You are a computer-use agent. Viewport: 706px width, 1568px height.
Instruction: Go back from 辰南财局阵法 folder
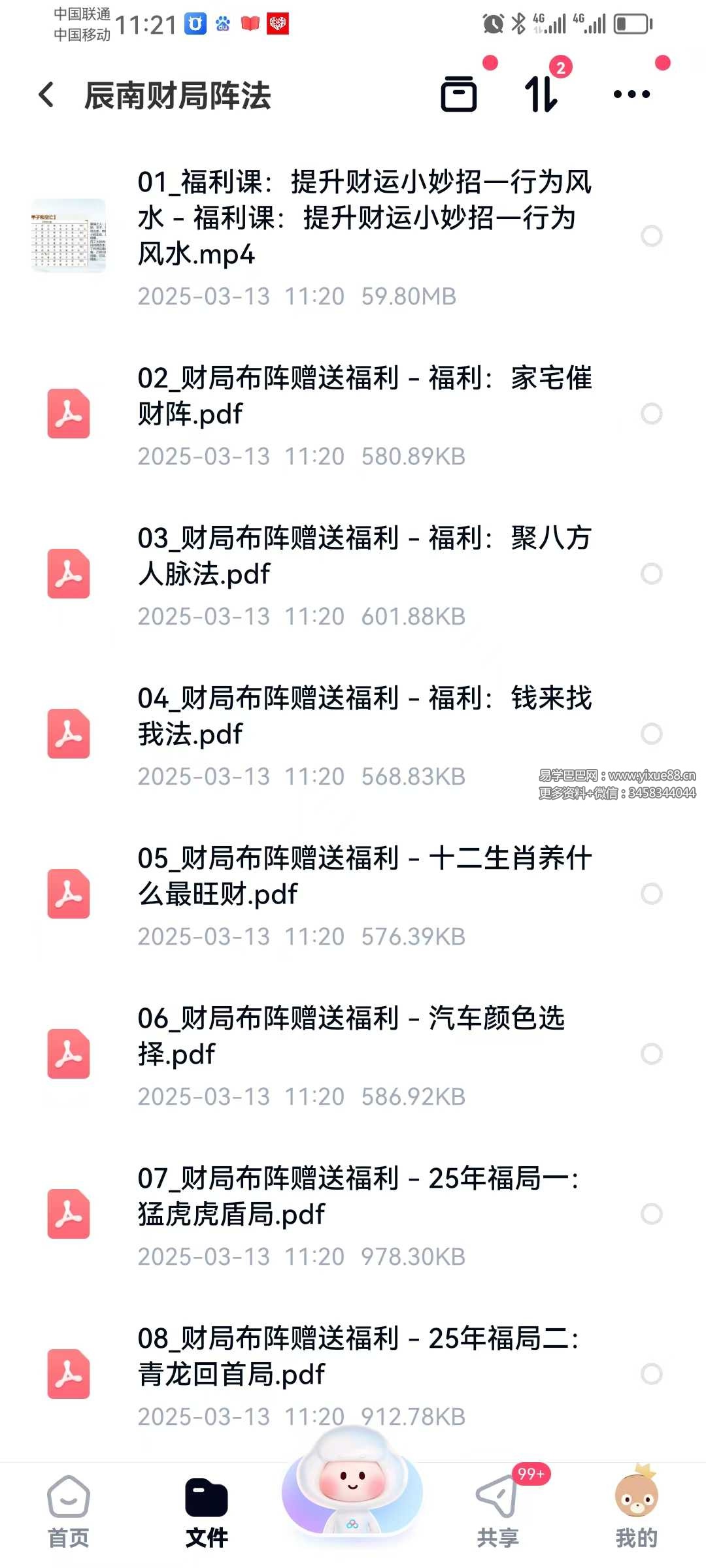[x=46, y=95]
